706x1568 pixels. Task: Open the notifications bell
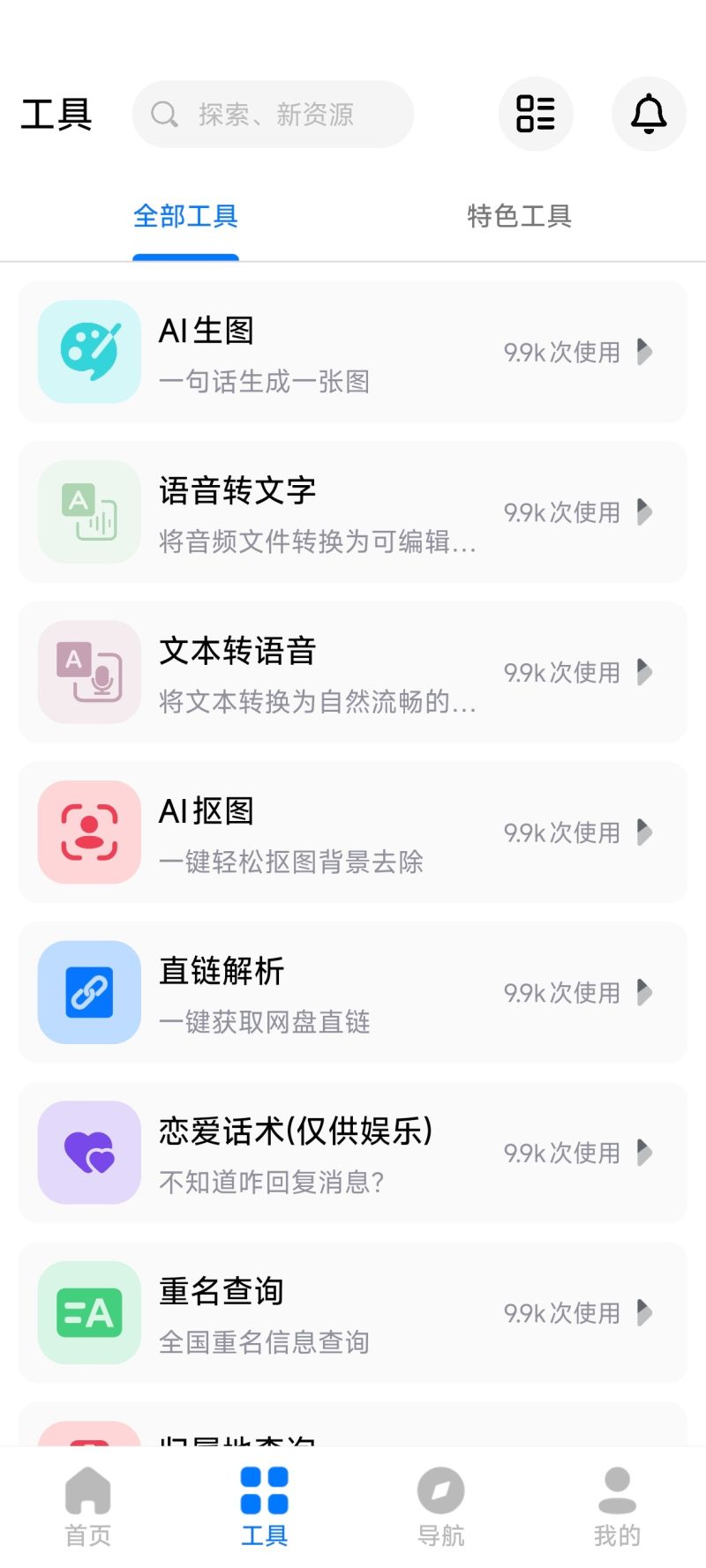(x=649, y=115)
